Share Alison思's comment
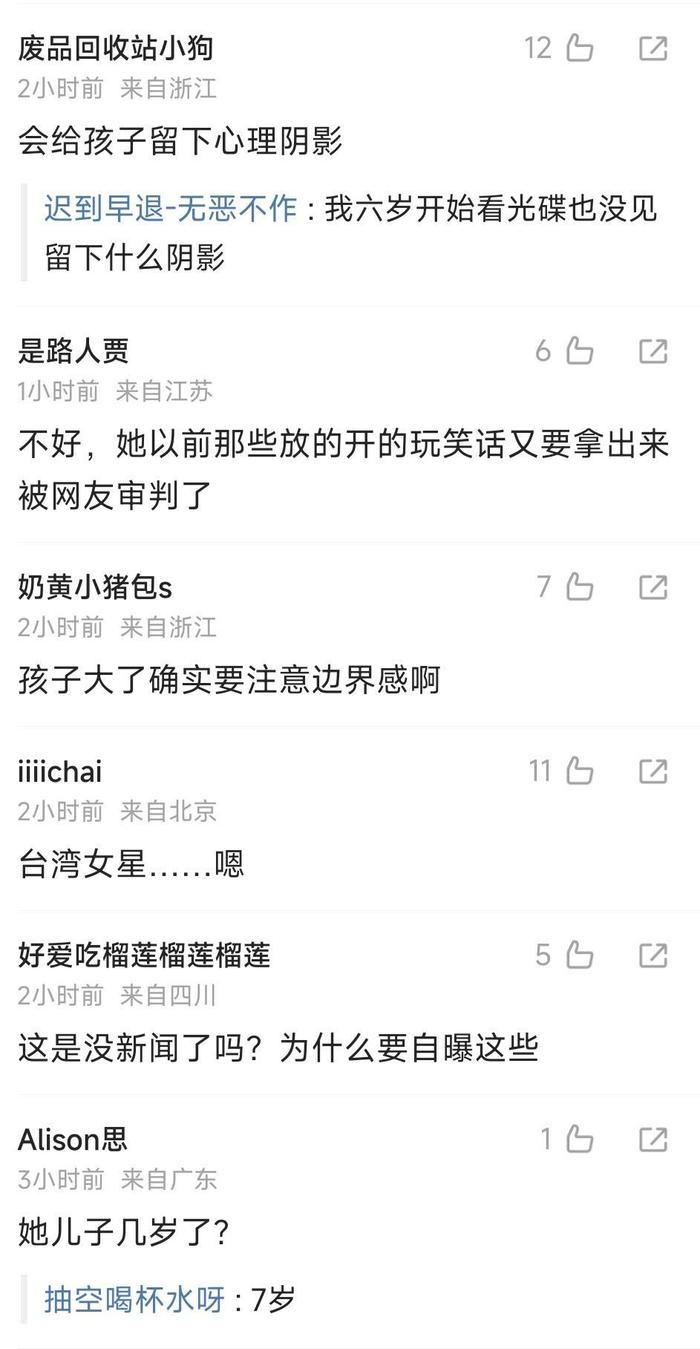The image size is (700, 1349). (x=653, y=1139)
